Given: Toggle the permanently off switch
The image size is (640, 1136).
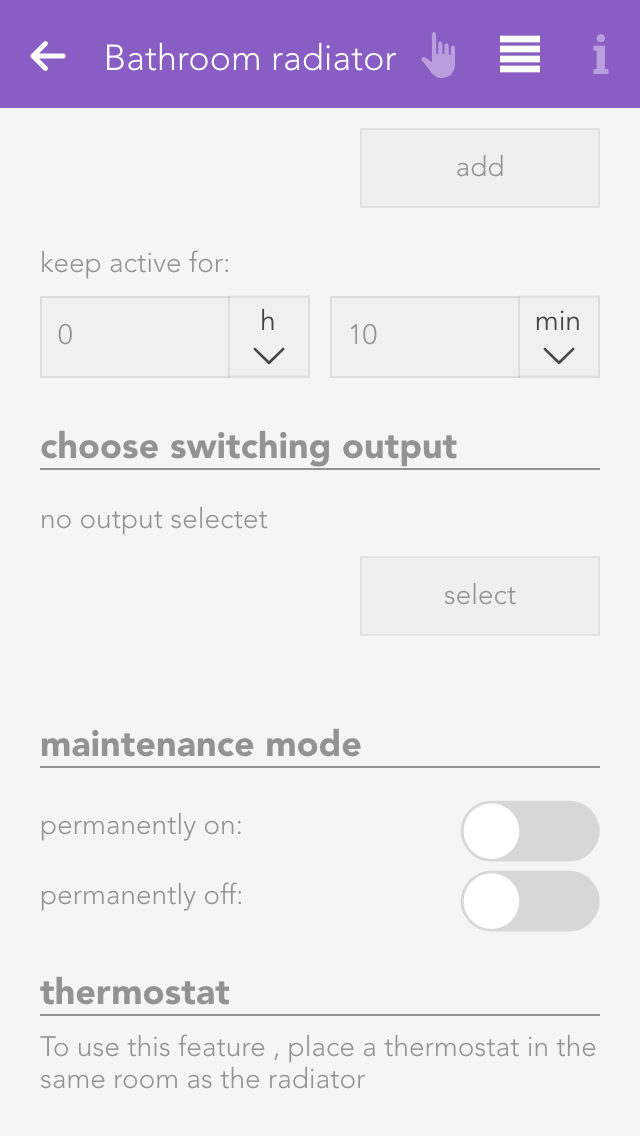Looking at the screenshot, I should [530, 901].
